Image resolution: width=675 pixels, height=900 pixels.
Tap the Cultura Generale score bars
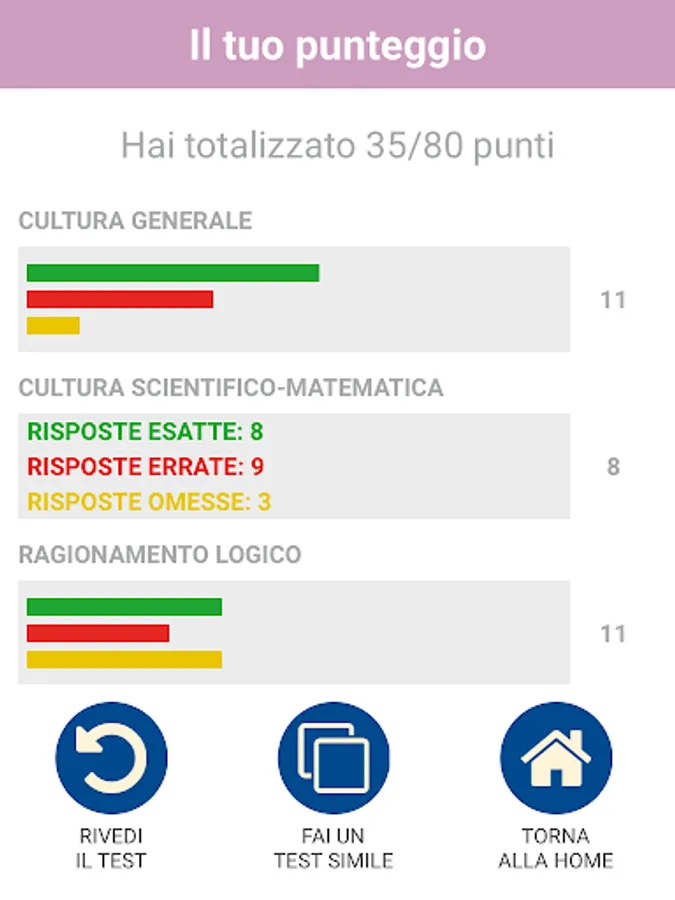(294, 299)
